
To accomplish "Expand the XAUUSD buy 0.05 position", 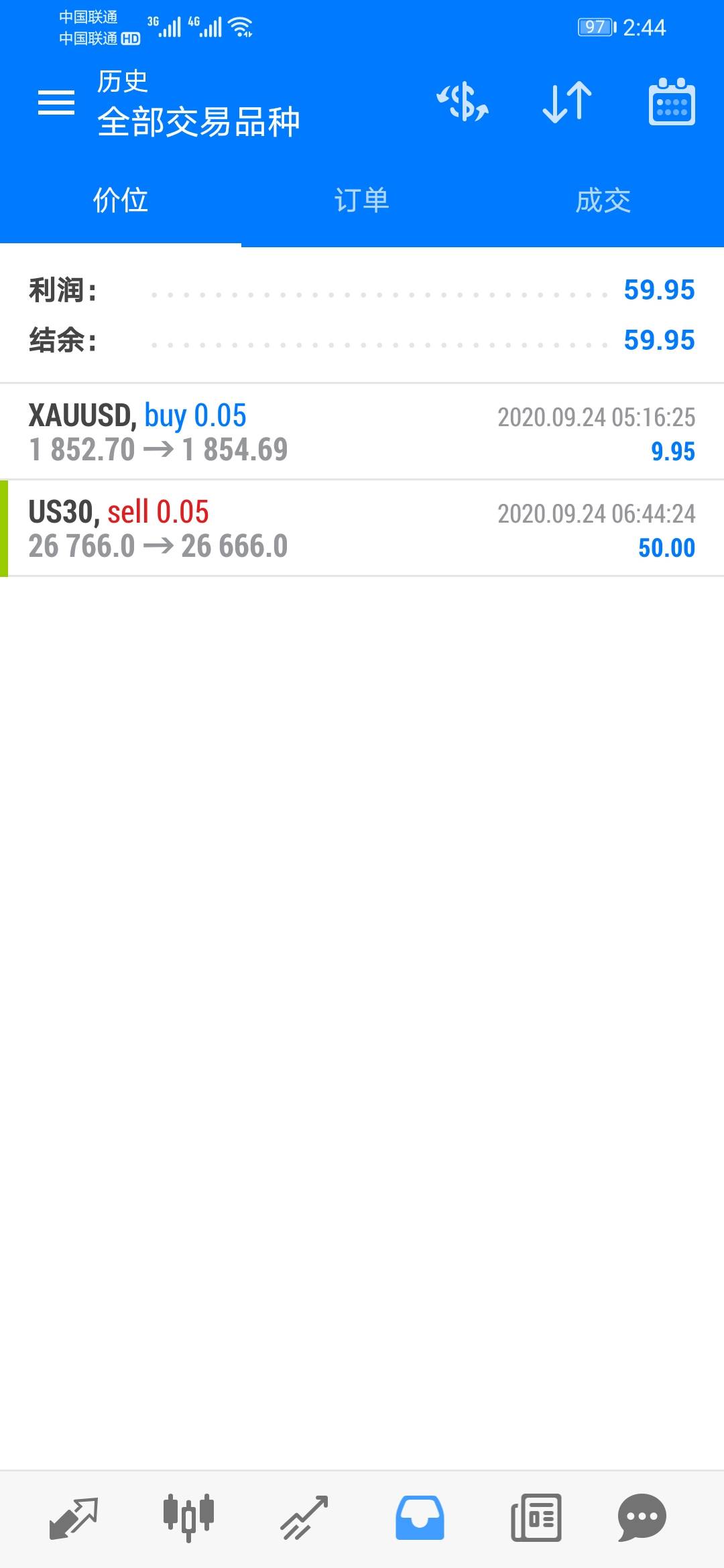I will pos(362,432).
